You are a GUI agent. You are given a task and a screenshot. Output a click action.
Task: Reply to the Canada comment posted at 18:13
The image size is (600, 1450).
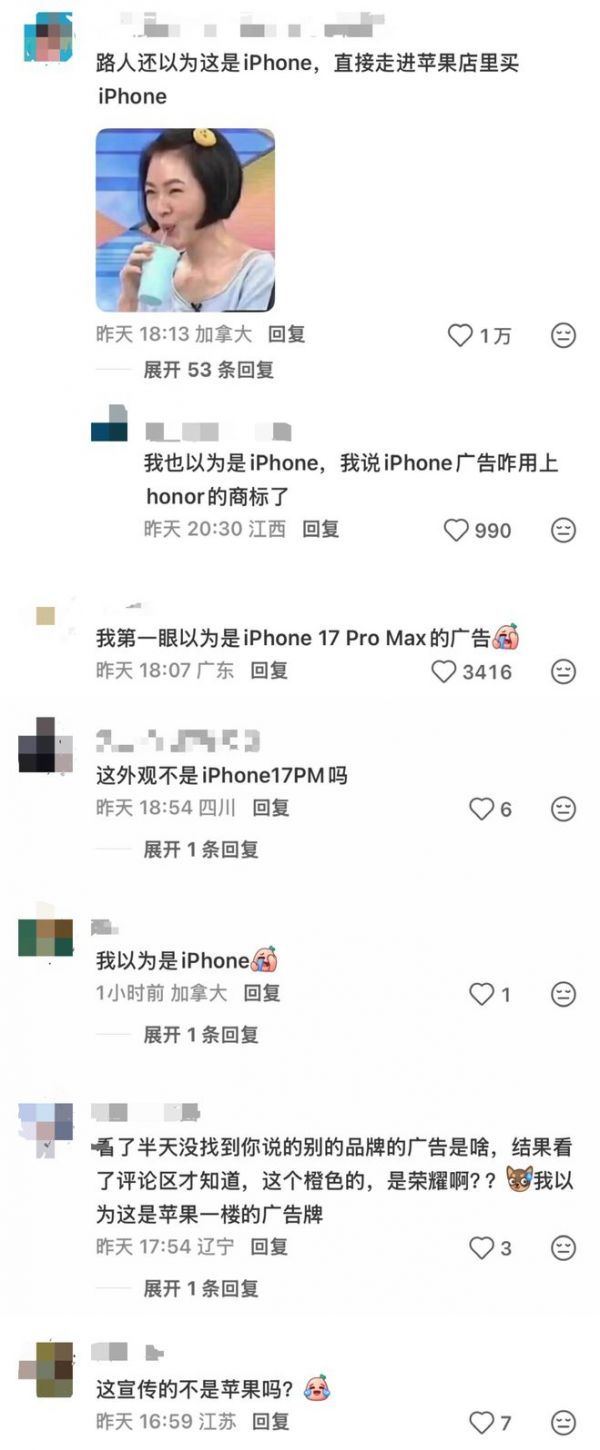(x=287, y=334)
